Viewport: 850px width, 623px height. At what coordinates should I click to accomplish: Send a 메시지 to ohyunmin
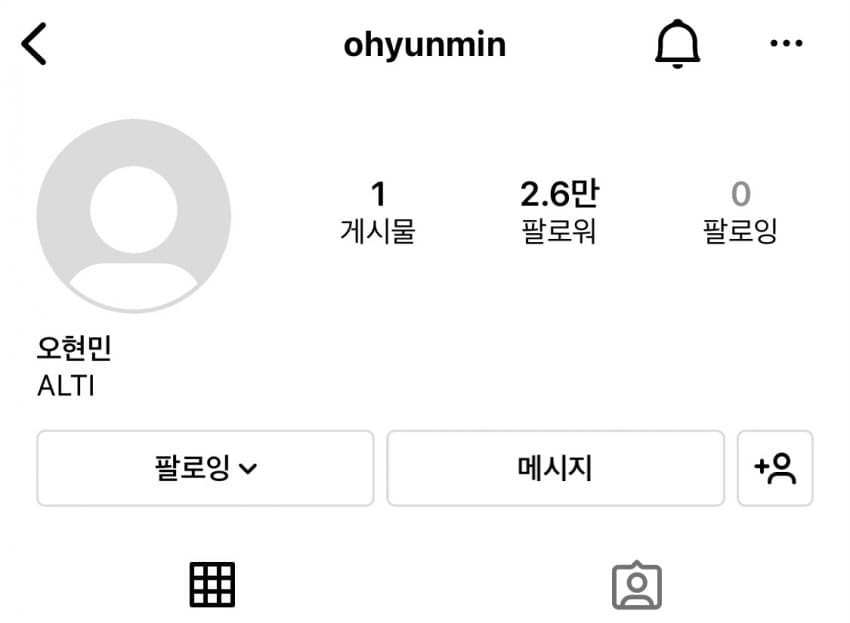tap(555, 468)
